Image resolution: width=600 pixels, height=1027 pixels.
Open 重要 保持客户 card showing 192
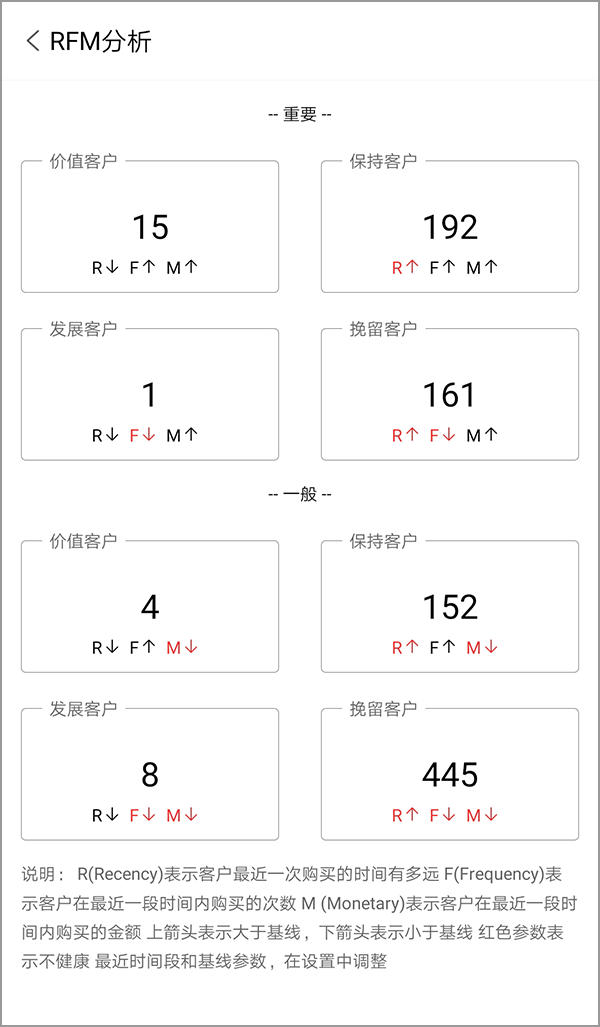[450, 227]
